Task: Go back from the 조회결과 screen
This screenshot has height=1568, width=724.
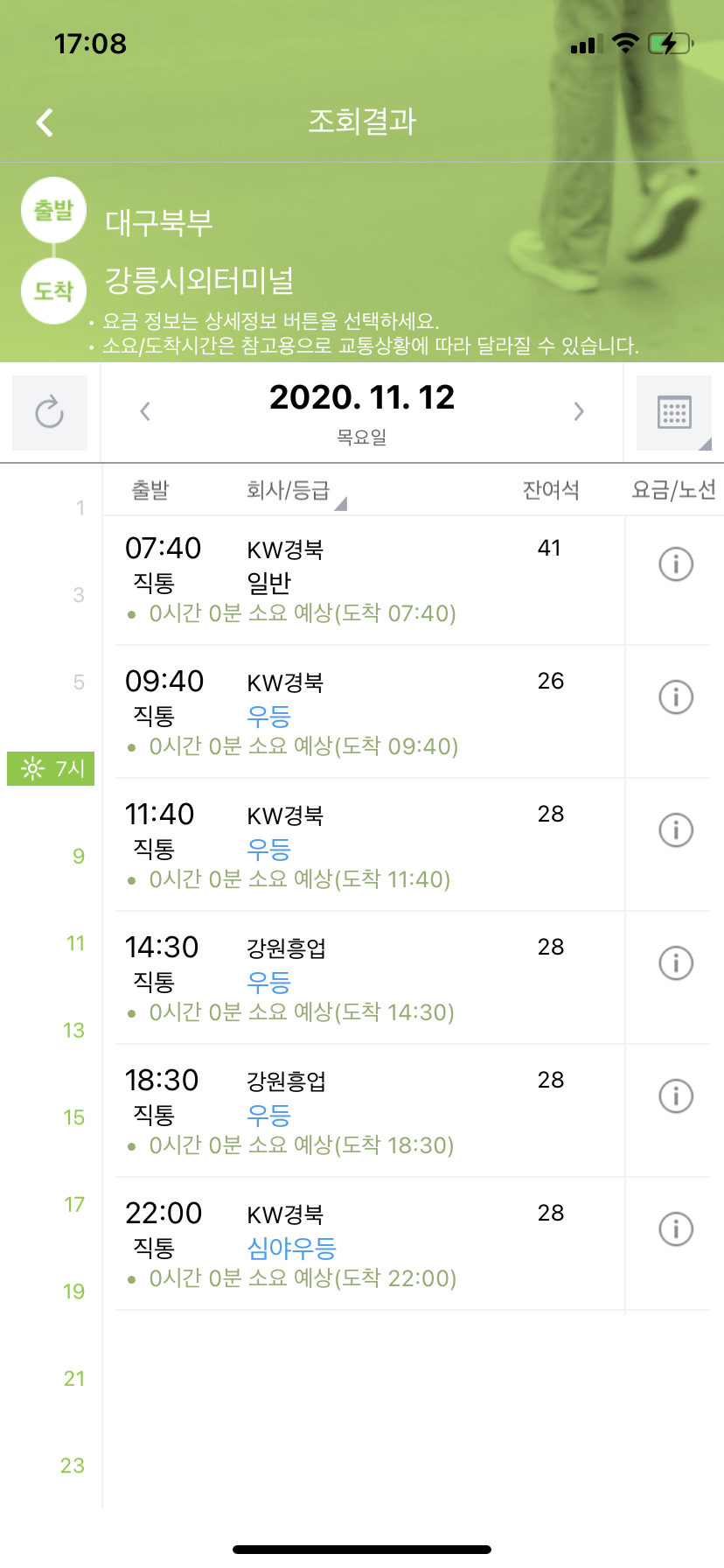Action: tap(45, 122)
